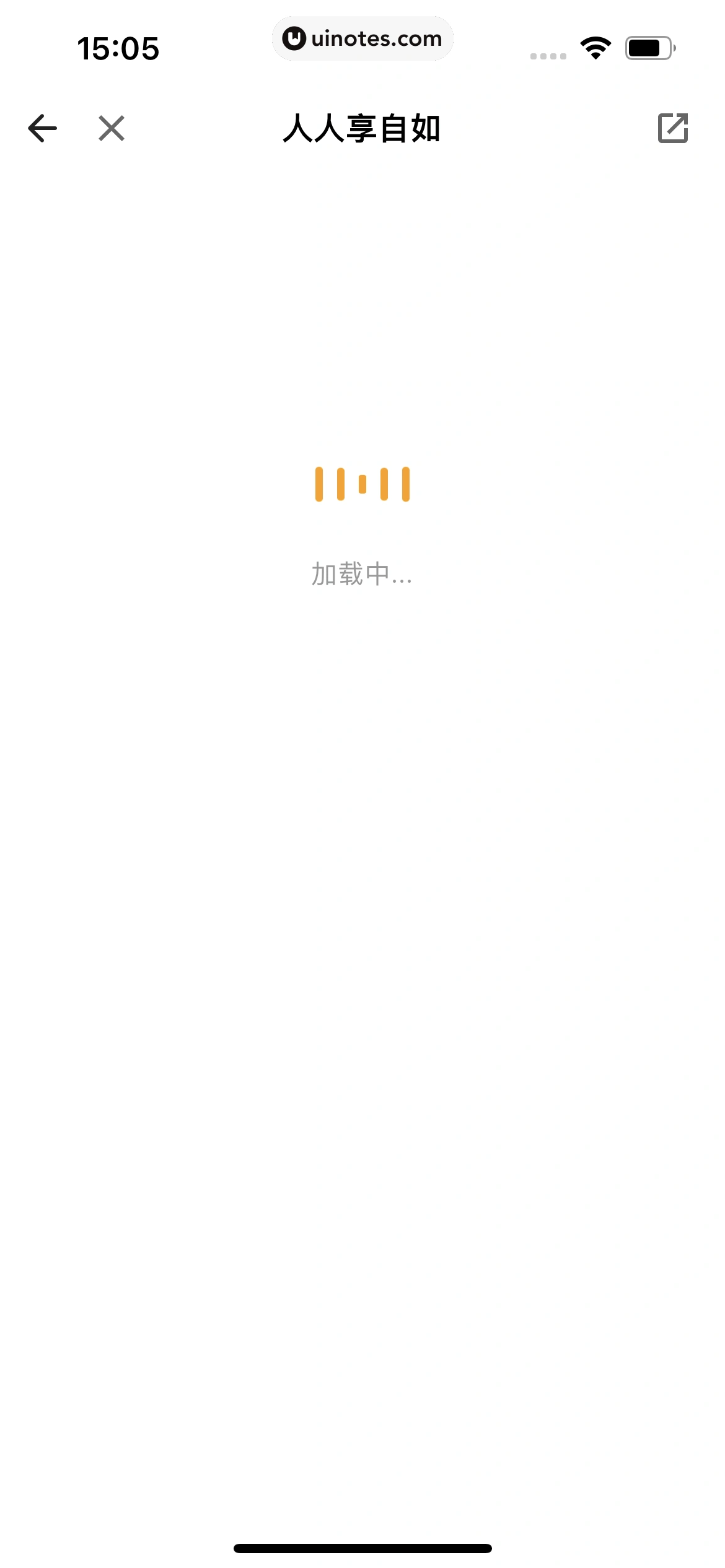
Task: Tap the status bar area
Action: click(x=362, y=48)
